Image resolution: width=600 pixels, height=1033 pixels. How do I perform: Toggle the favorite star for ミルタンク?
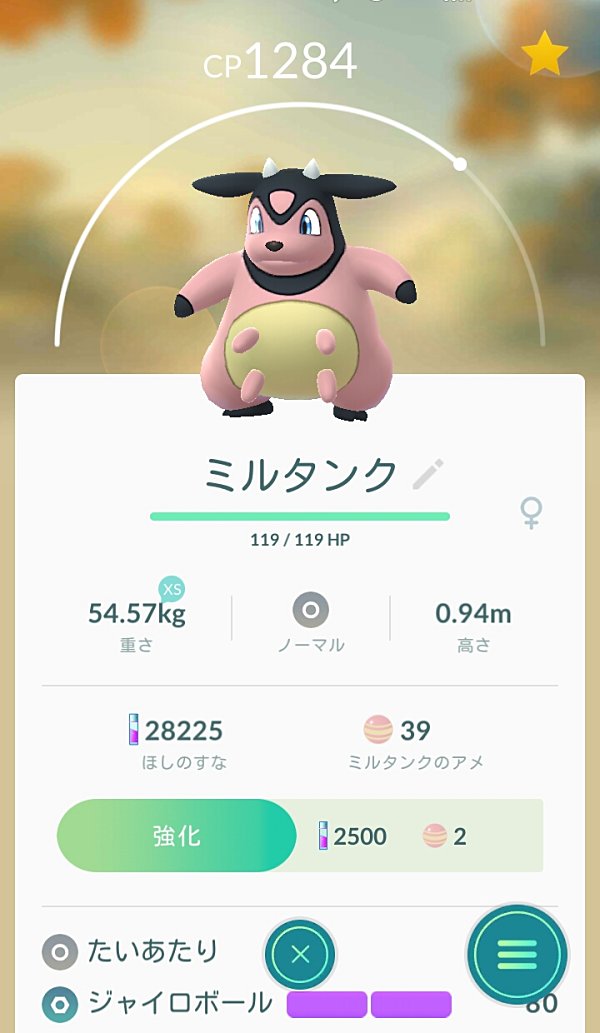coord(544,53)
